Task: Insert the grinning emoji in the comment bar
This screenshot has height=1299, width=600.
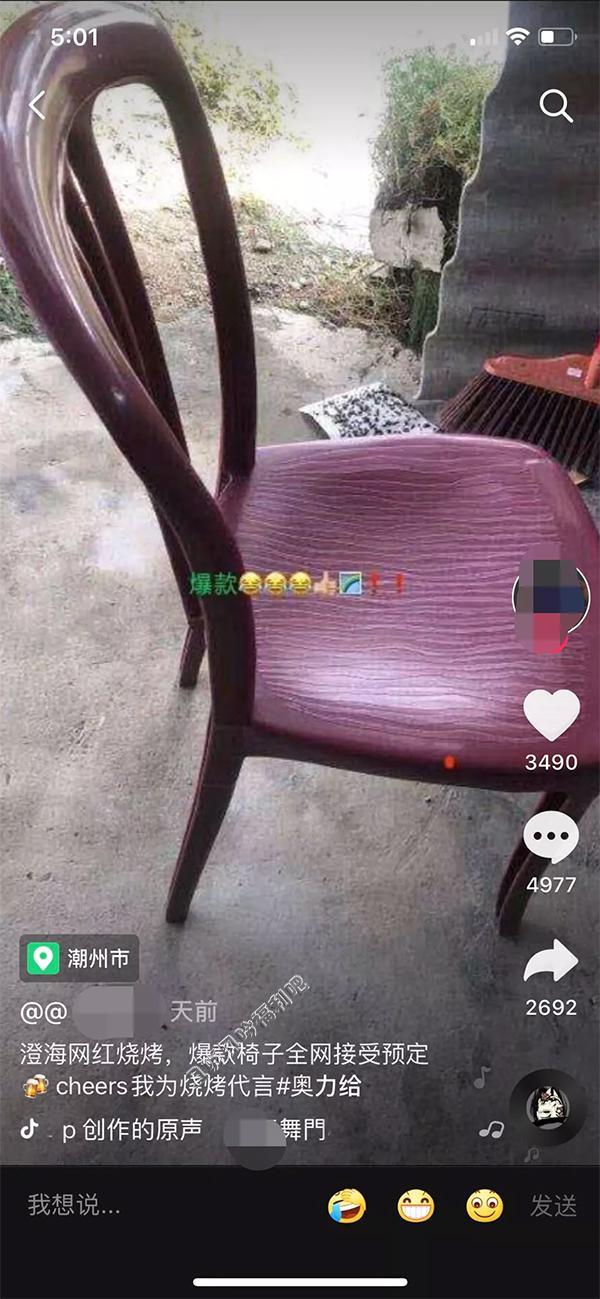Action: [x=416, y=1206]
